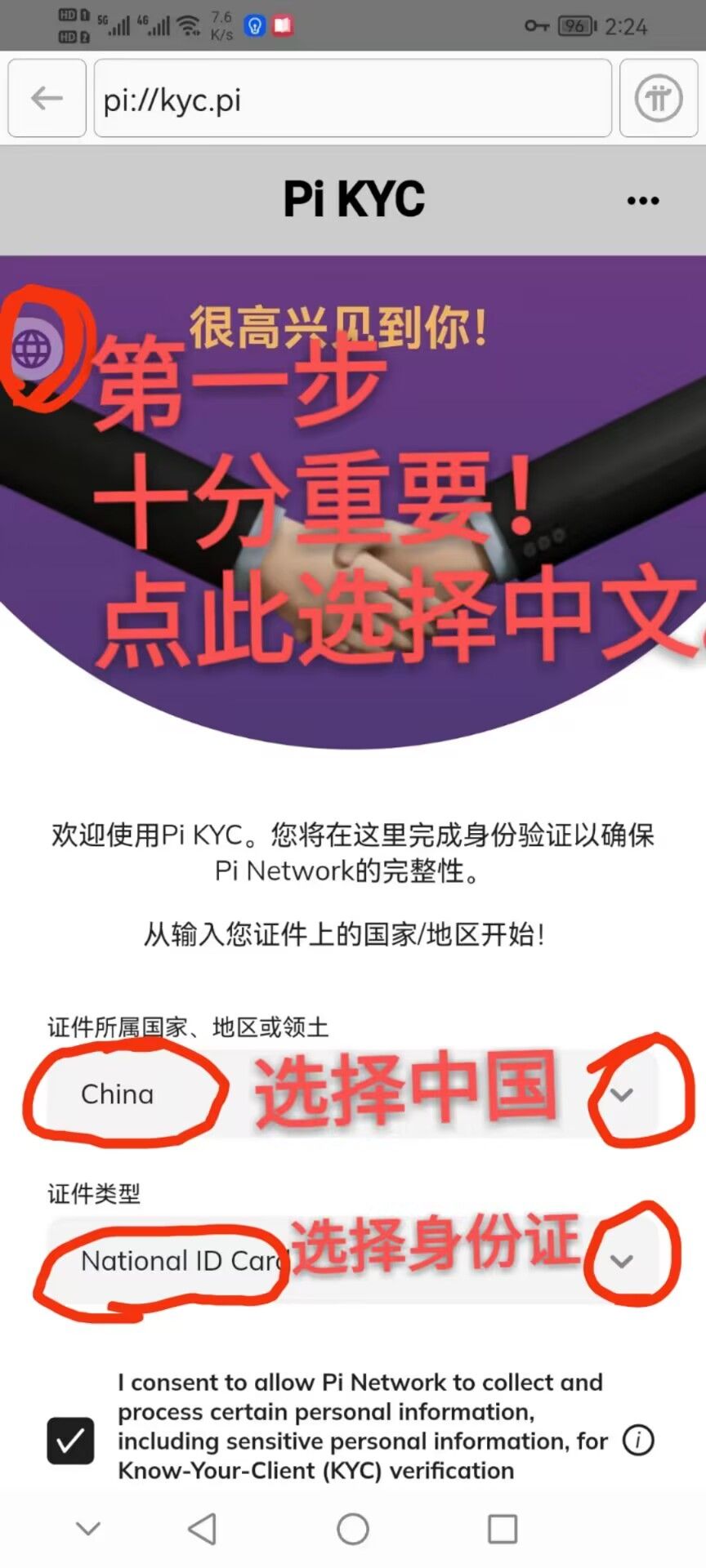Open the Pi logo button

point(659,99)
